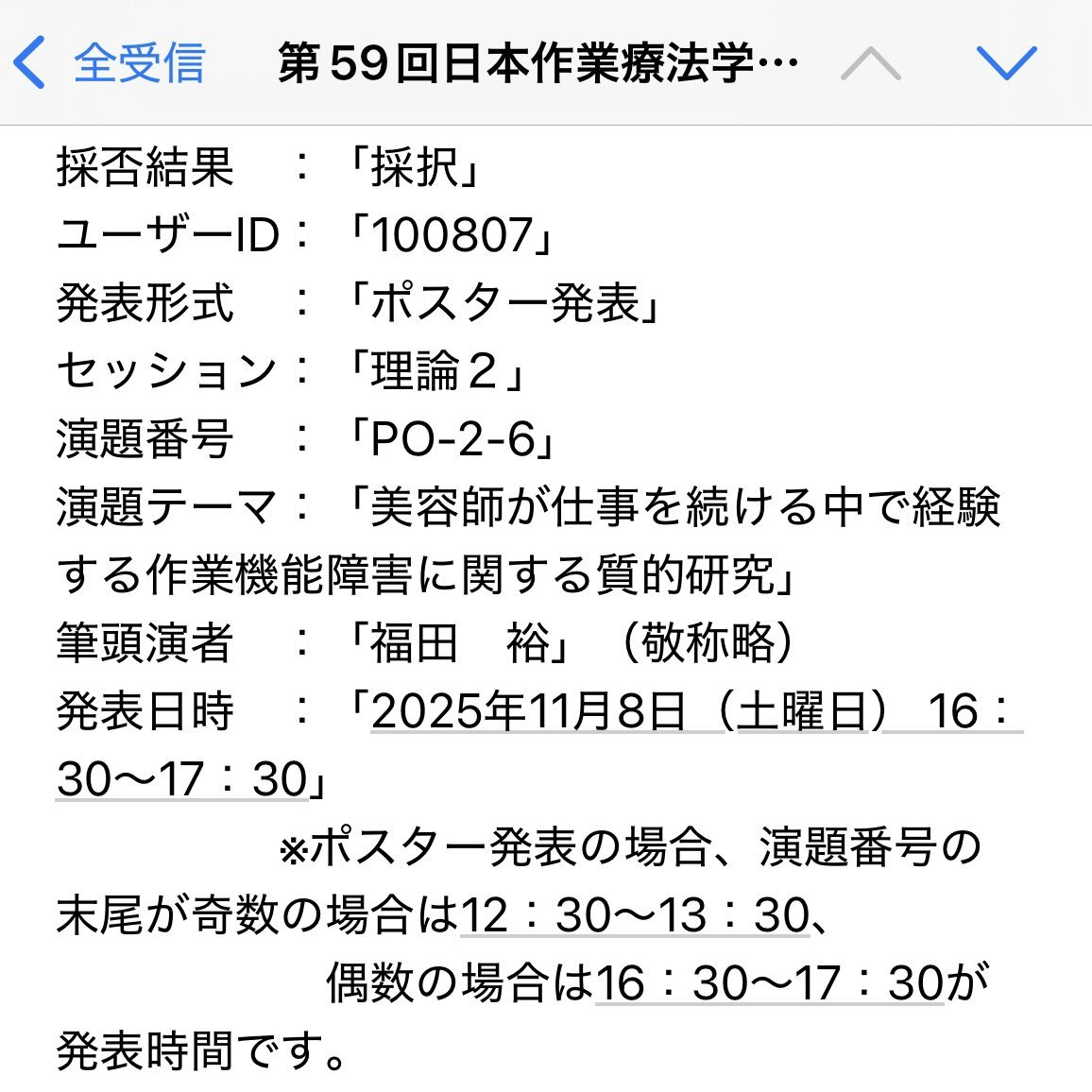Tap the underlined time 12:30〜13:30
The height and width of the screenshot is (1092, 1092).
pyautogui.click(x=634, y=915)
